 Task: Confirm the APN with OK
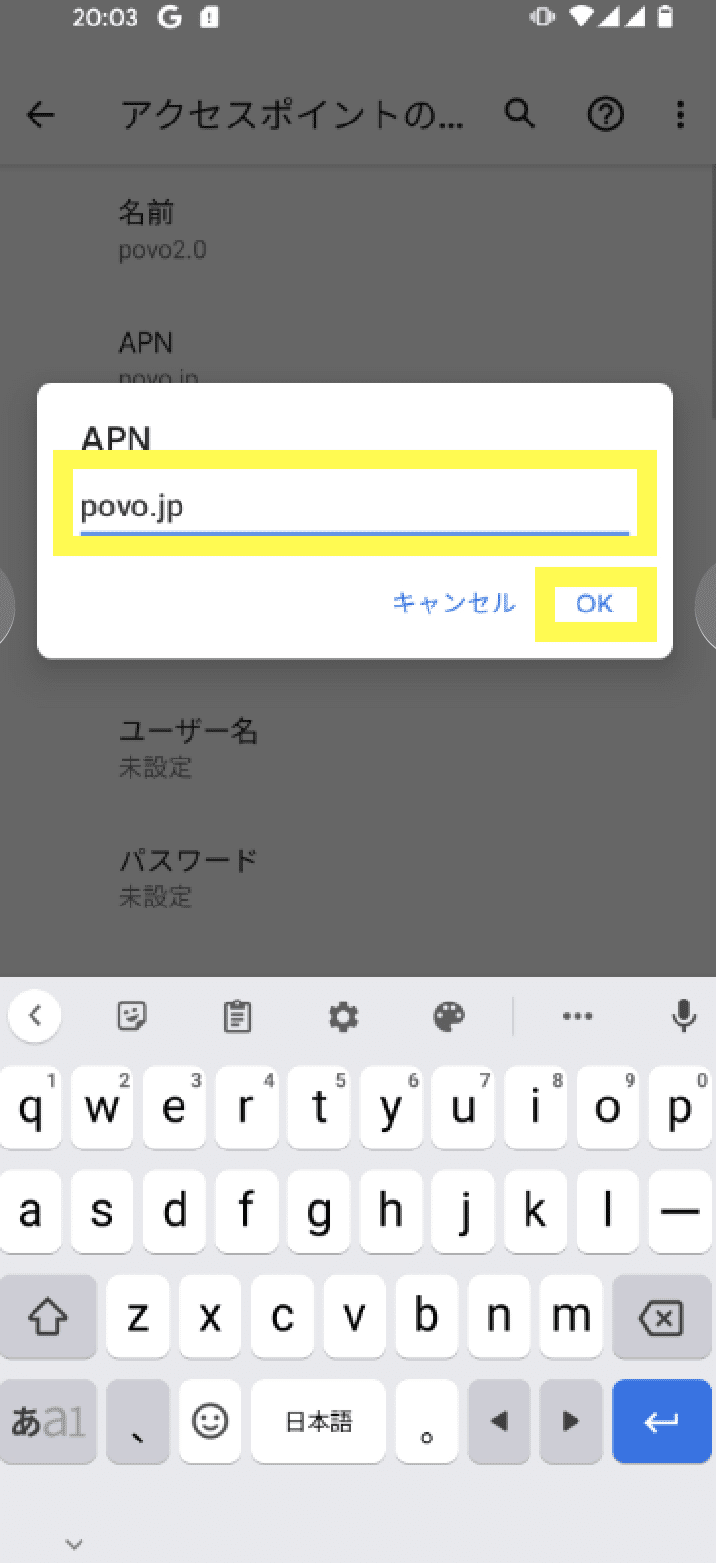[594, 603]
